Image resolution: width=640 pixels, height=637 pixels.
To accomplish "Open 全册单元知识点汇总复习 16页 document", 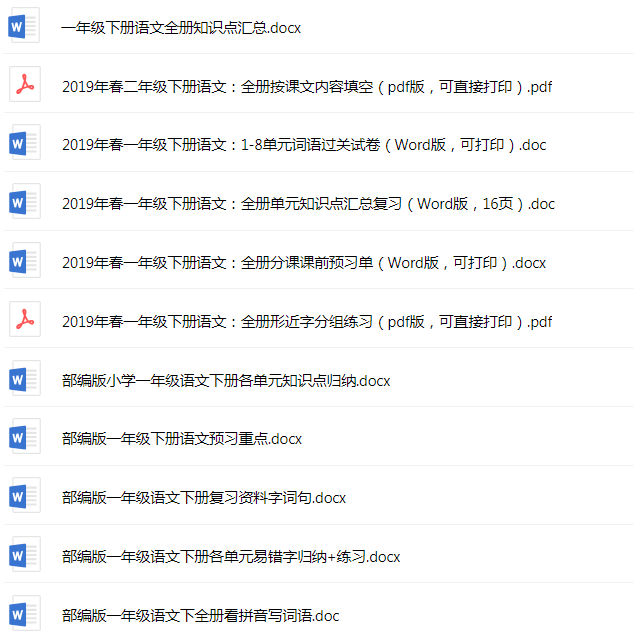I will tap(308, 204).
